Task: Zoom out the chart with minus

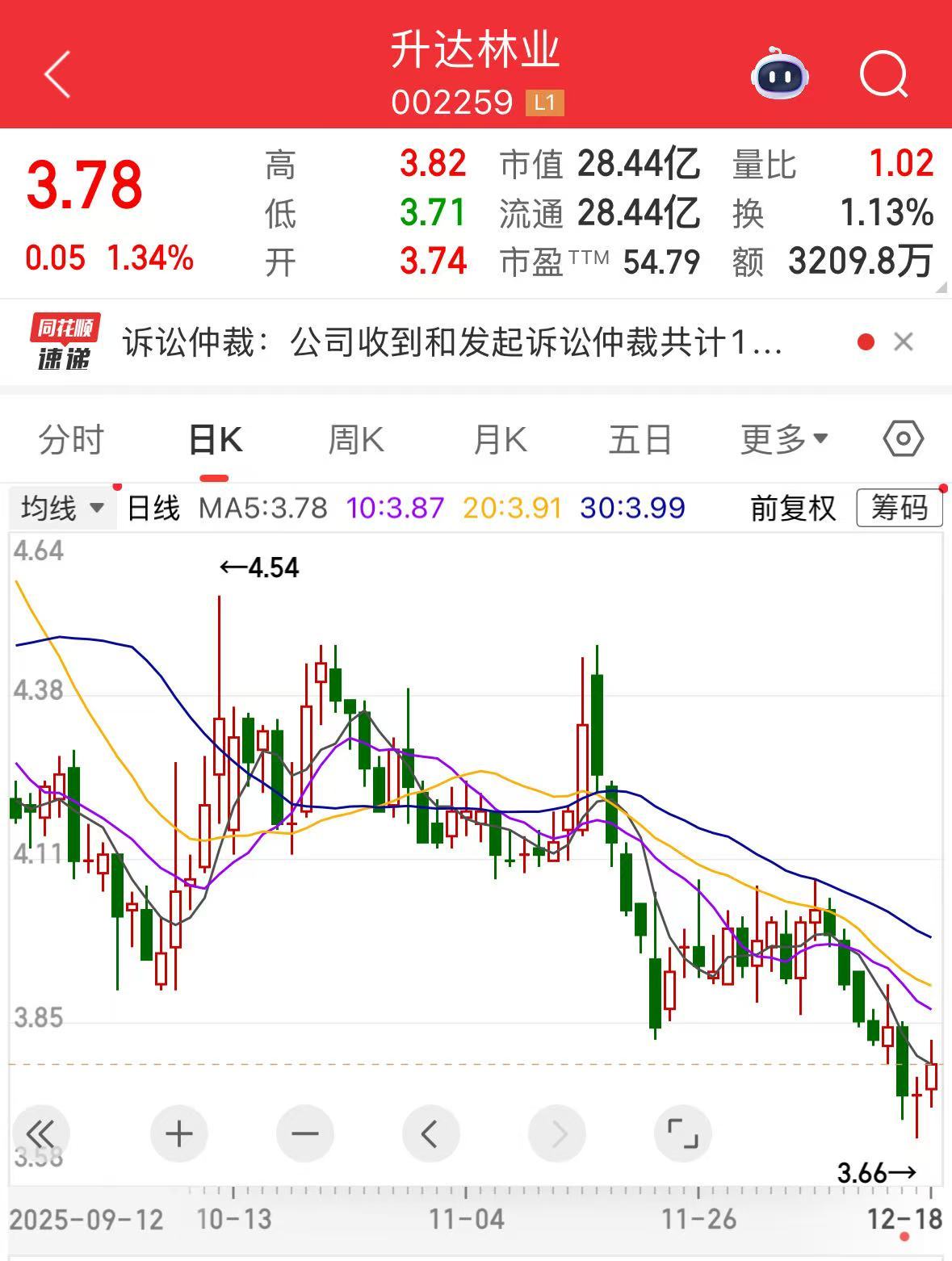Action: [x=305, y=1134]
